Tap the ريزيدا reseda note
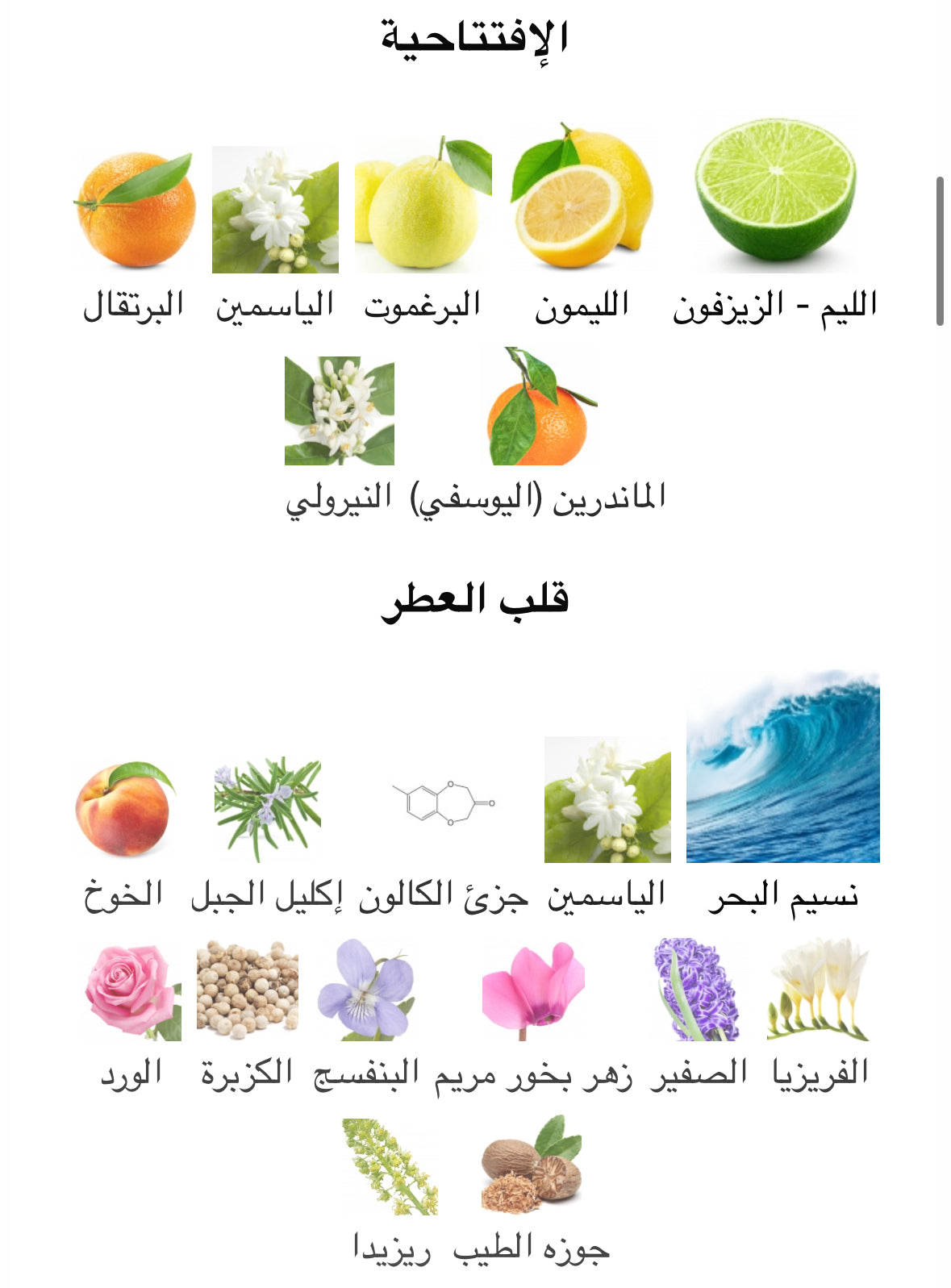This screenshot has height=1288, width=951. 390,1167
